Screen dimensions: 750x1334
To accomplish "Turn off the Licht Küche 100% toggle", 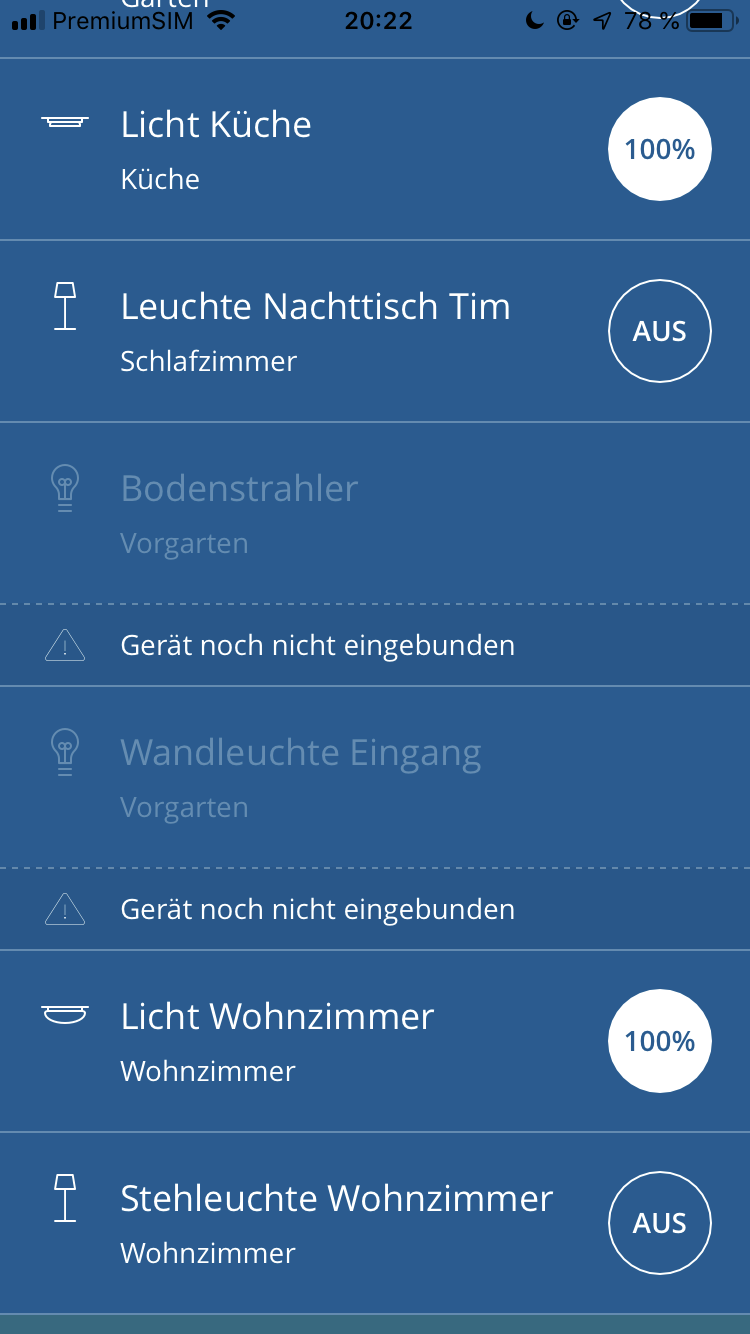I will [x=660, y=149].
